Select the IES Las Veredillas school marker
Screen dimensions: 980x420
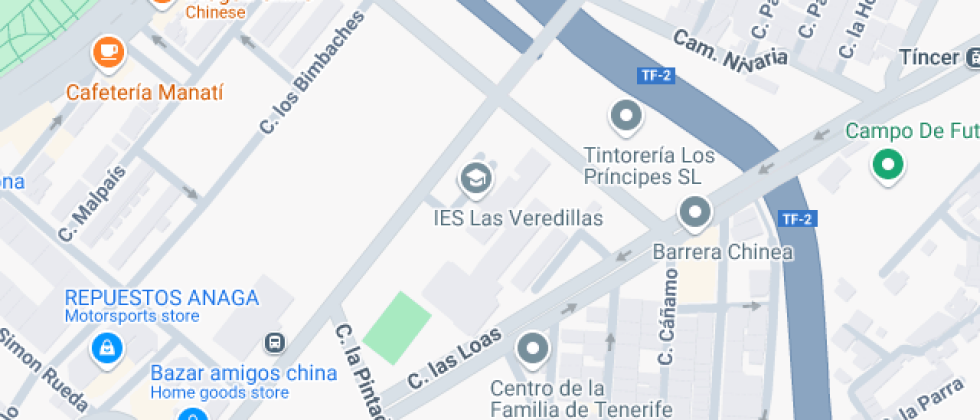(476, 179)
